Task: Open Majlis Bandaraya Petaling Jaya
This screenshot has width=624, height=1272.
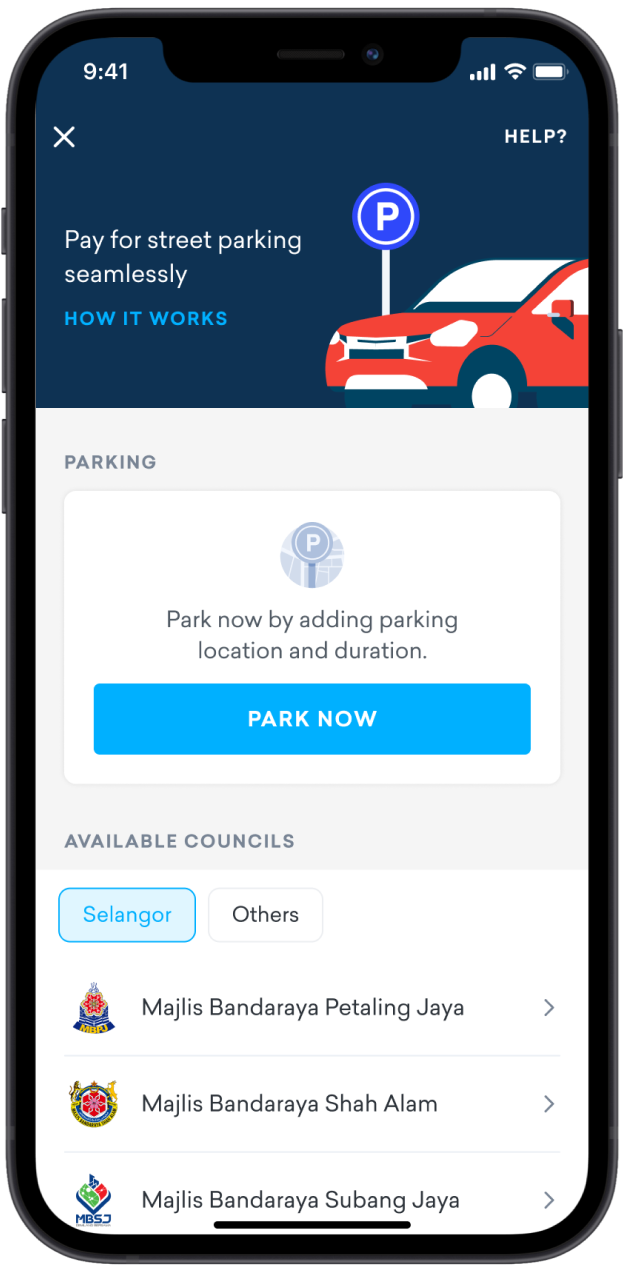Action: pos(312,1007)
